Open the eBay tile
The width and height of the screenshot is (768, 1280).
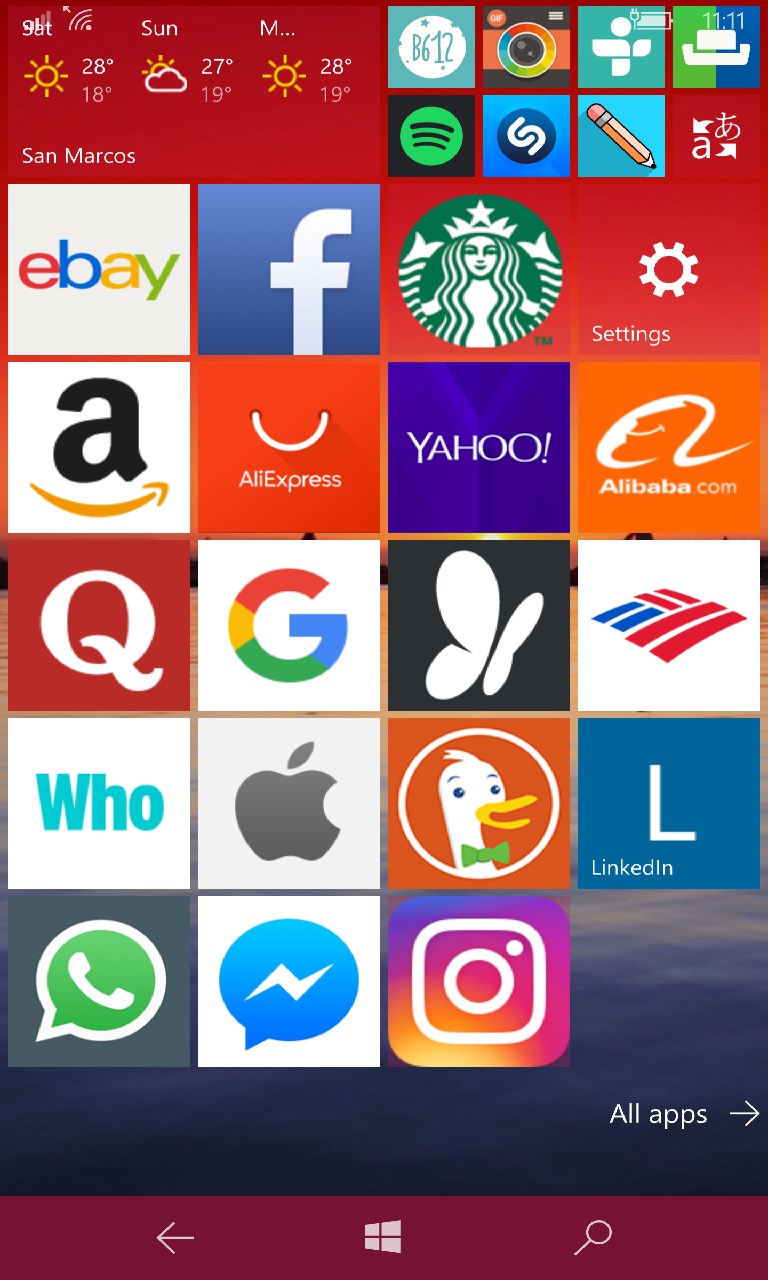click(x=99, y=270)
